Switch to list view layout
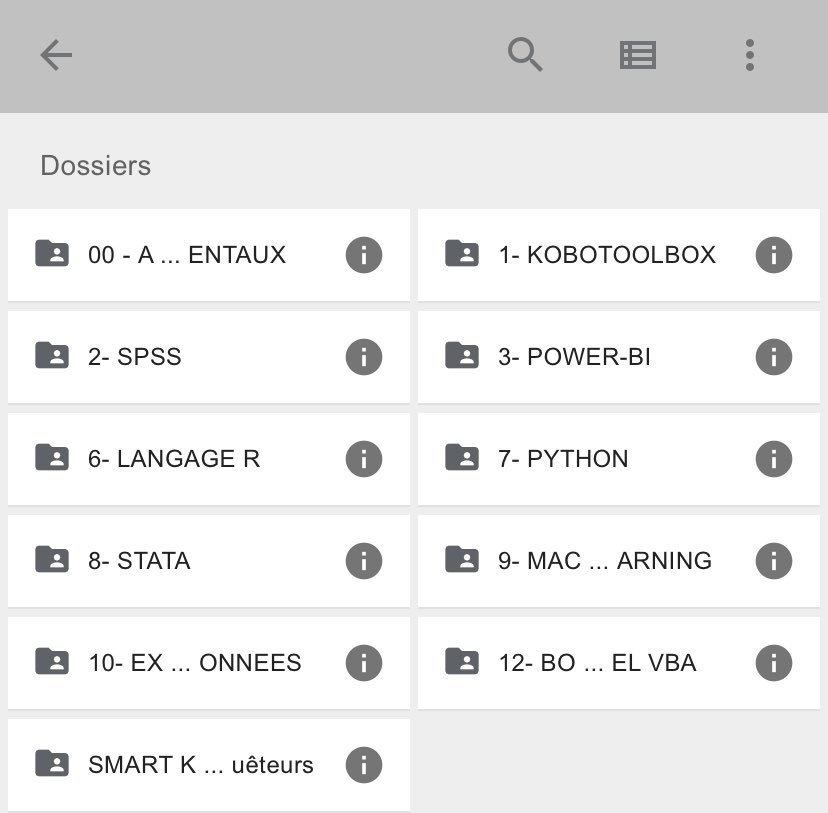The width and height of the screenshot is (828, 813). tap(638, 55)
